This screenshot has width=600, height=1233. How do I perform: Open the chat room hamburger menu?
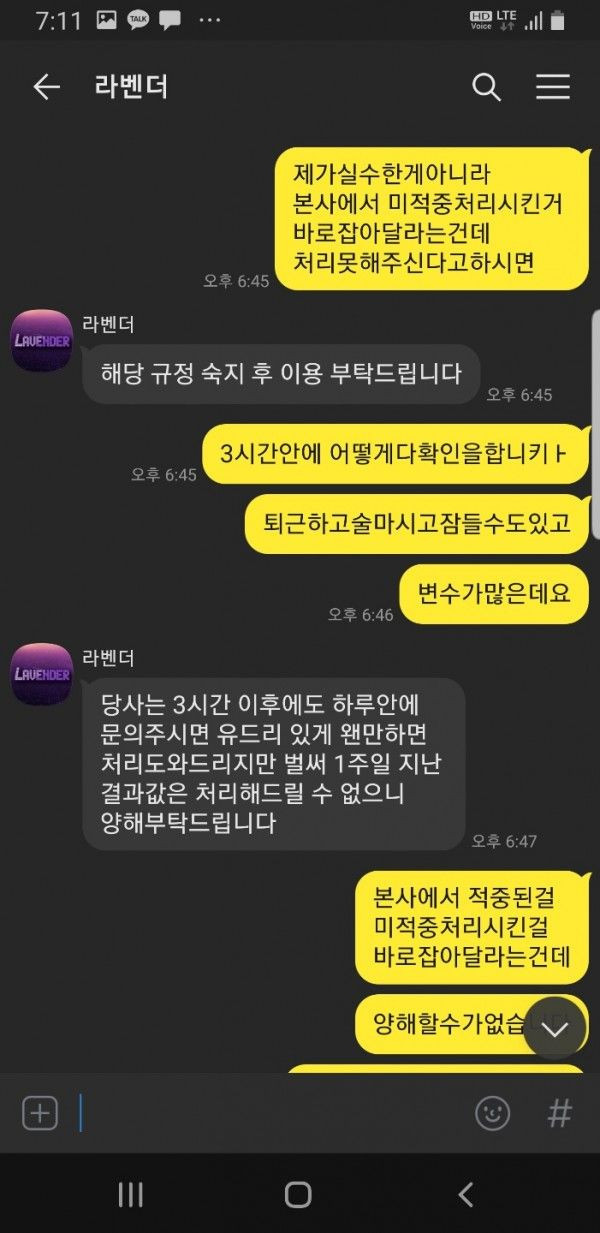click(552, 87)
